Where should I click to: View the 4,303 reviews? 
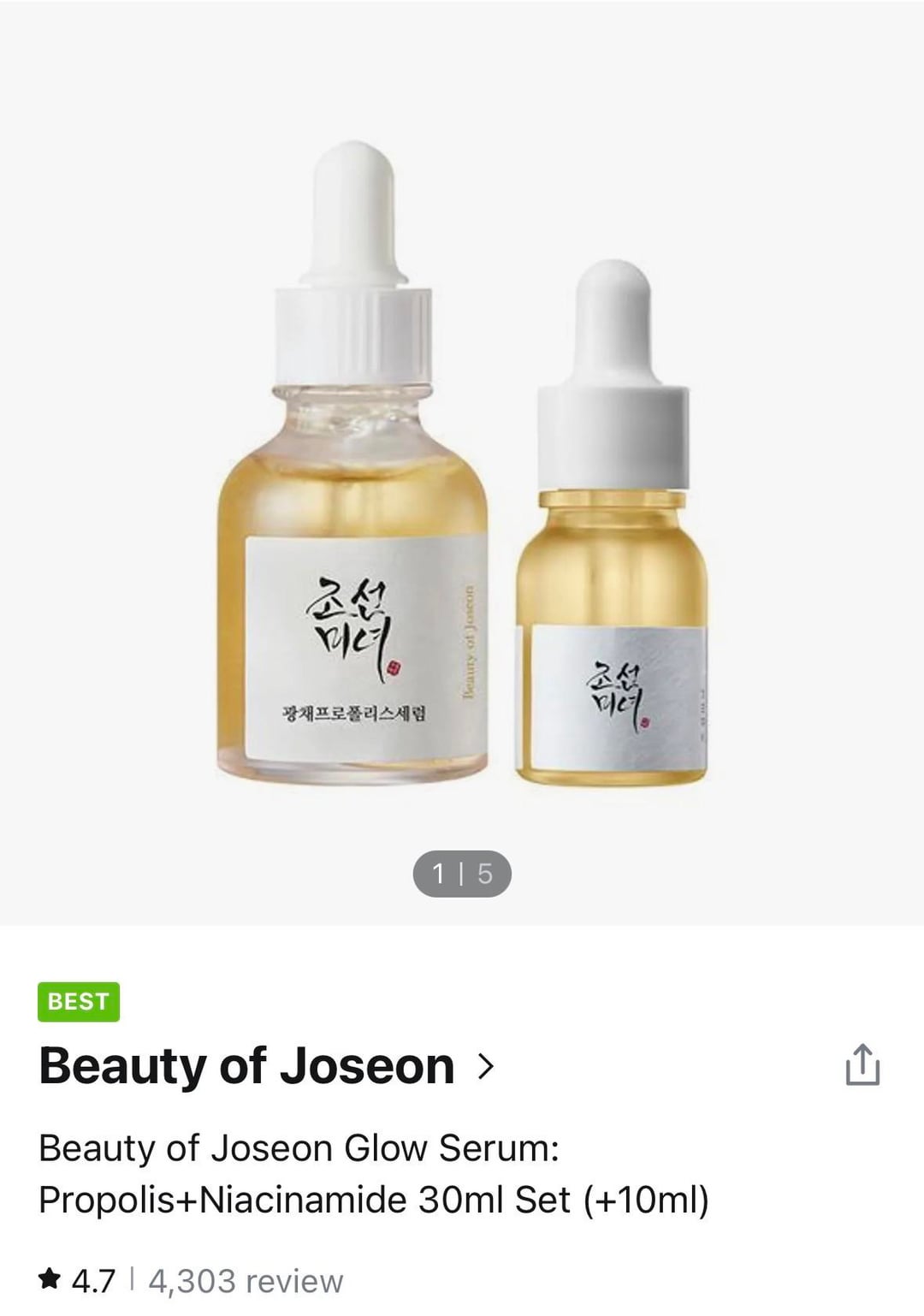tap(246, 1281)
